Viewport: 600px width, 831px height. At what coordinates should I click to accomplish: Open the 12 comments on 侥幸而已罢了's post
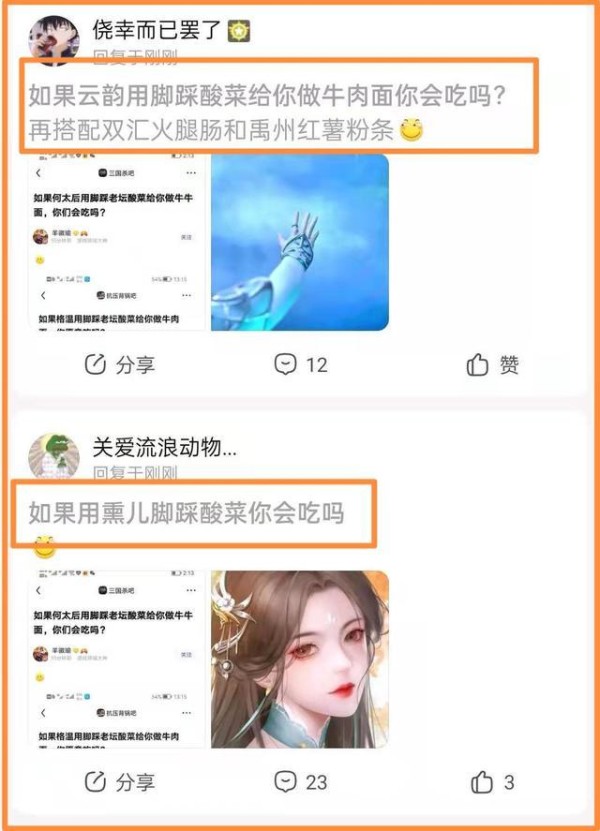(x=301, y=365)
